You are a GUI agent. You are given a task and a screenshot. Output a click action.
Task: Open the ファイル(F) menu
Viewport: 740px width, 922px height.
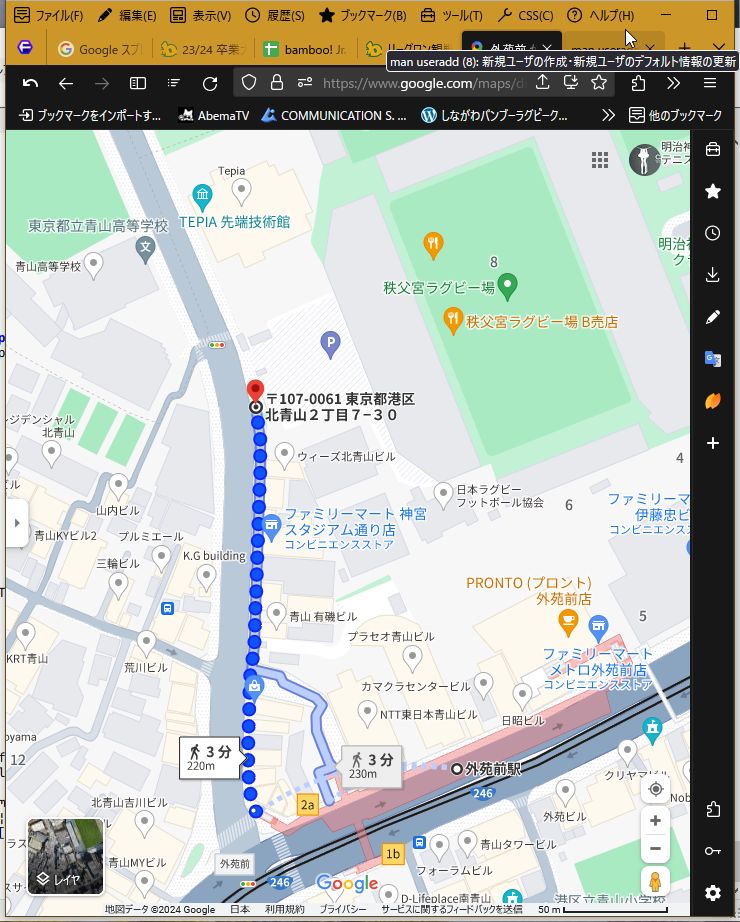(47, 16)
